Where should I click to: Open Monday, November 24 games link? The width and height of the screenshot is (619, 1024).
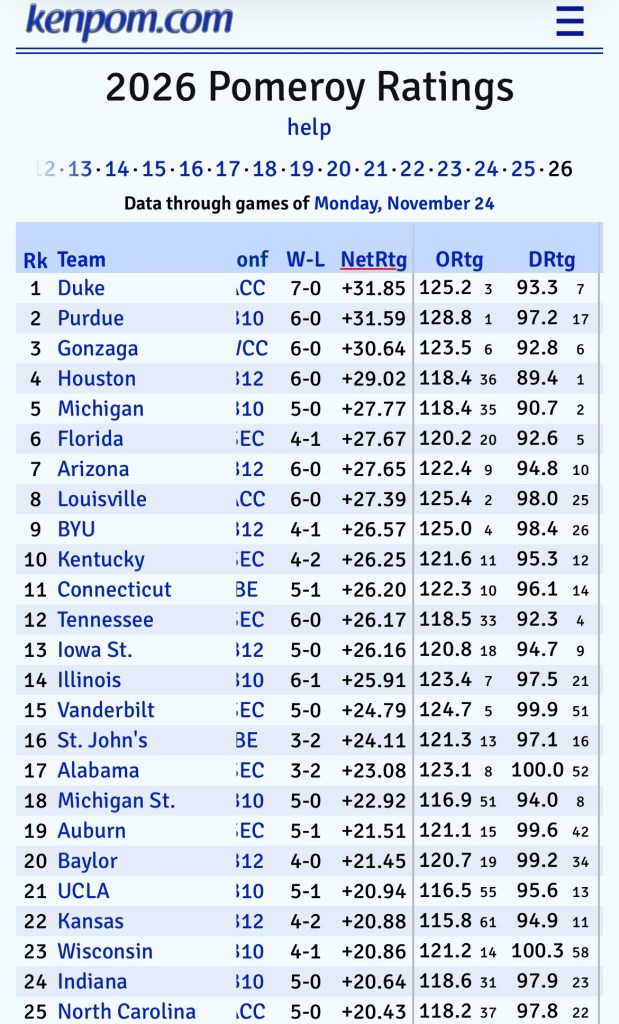404,204
